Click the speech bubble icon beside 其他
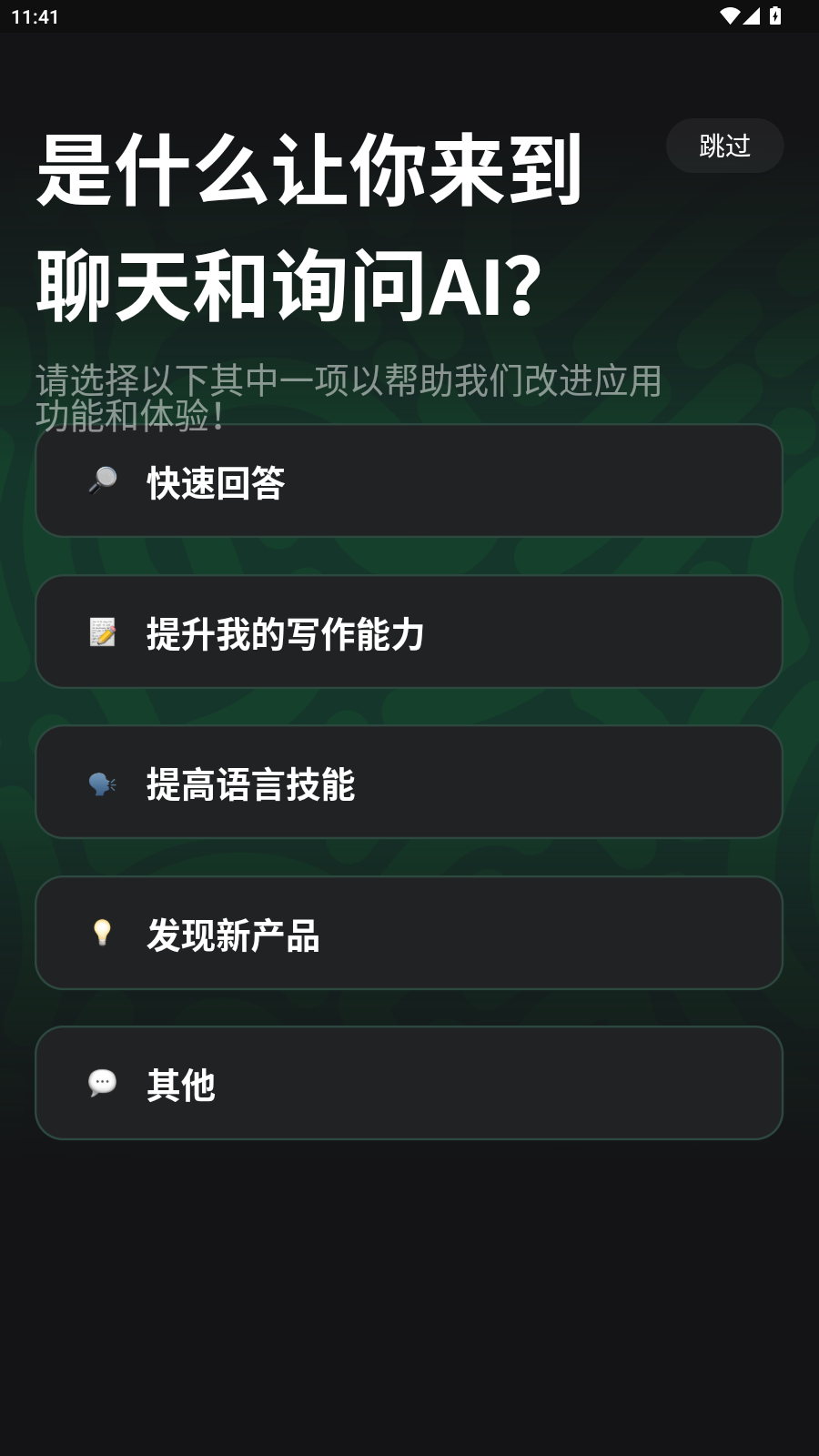819x1456 pixels. point(103,1083)
